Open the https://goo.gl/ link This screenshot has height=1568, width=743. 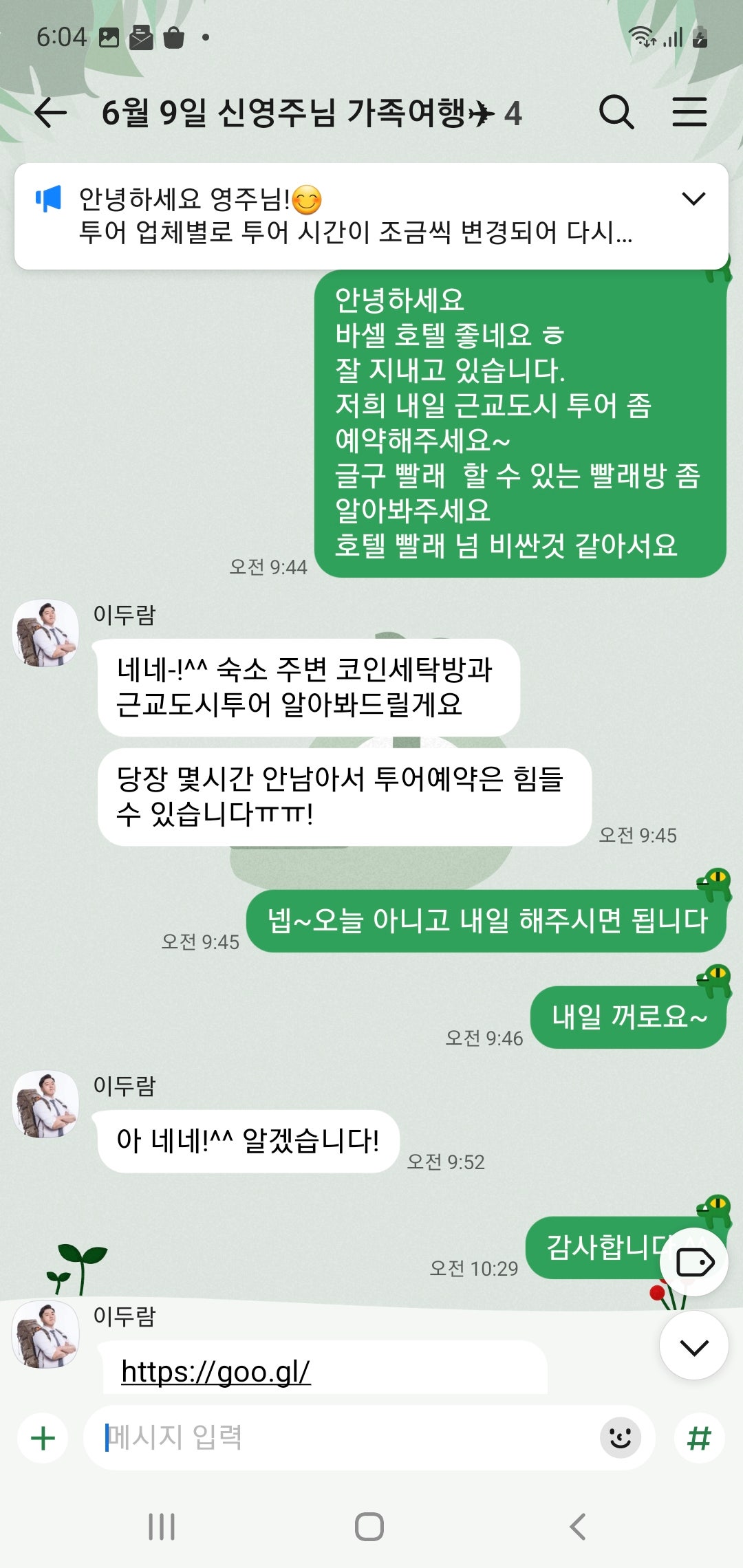tap(216, 1372)
